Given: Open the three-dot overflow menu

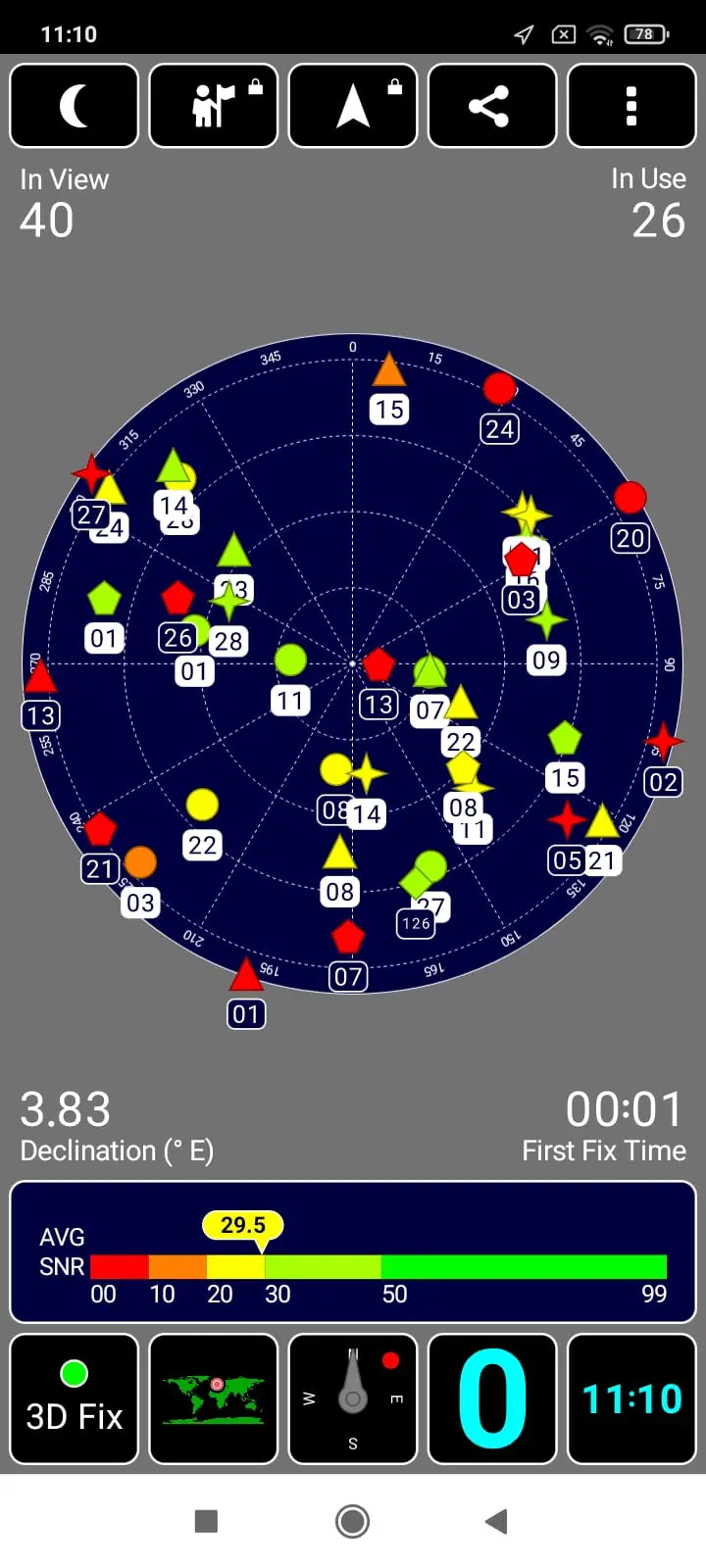Looking at the screenshot, I should click(631, 106).
